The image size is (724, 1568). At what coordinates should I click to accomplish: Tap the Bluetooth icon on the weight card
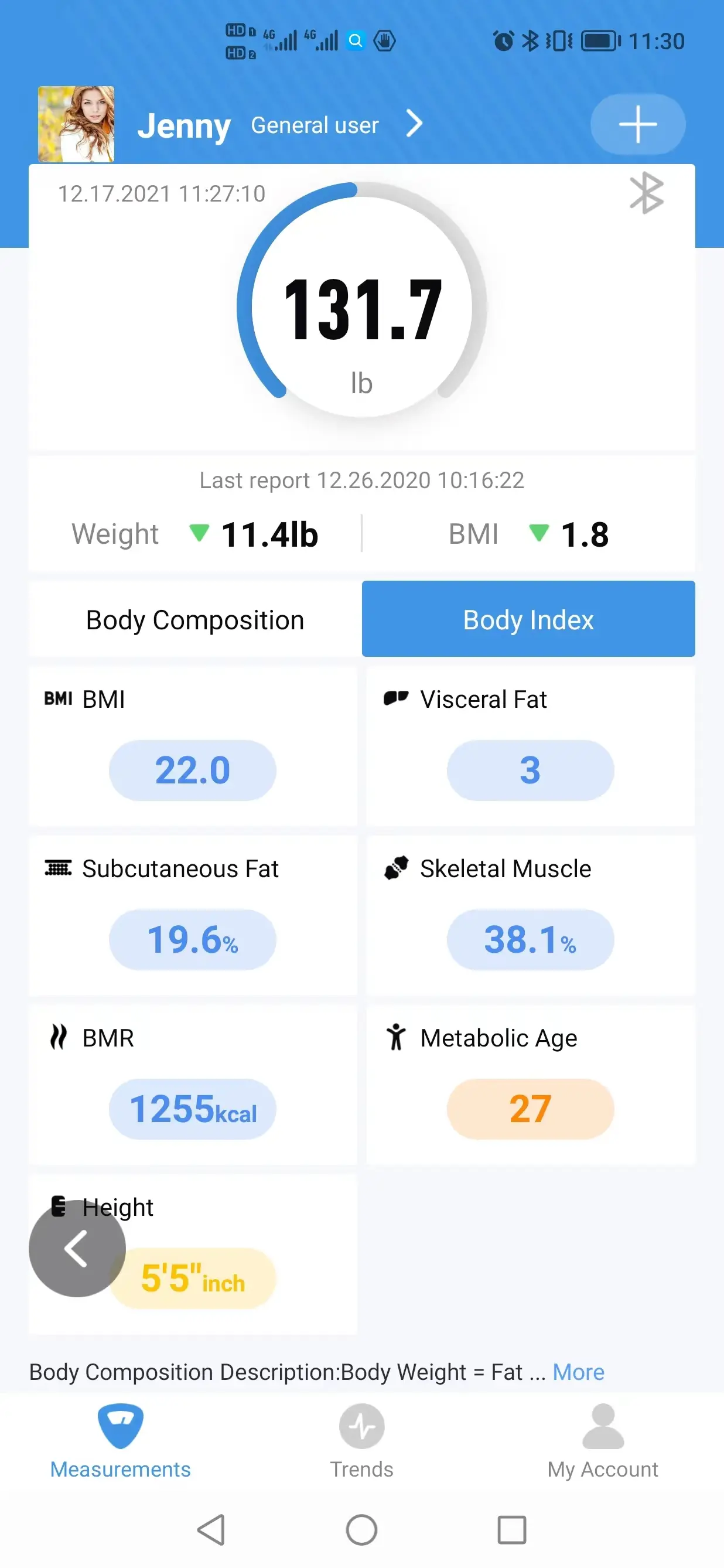pos(647,193)
